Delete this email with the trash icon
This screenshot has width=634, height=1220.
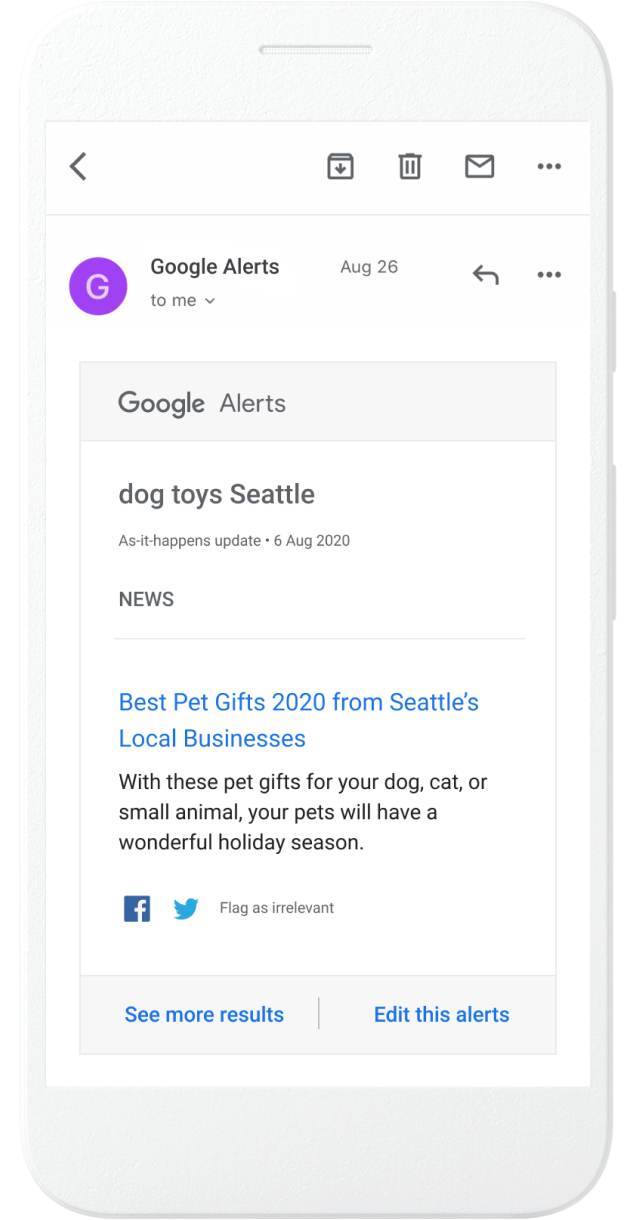[410, 166]
